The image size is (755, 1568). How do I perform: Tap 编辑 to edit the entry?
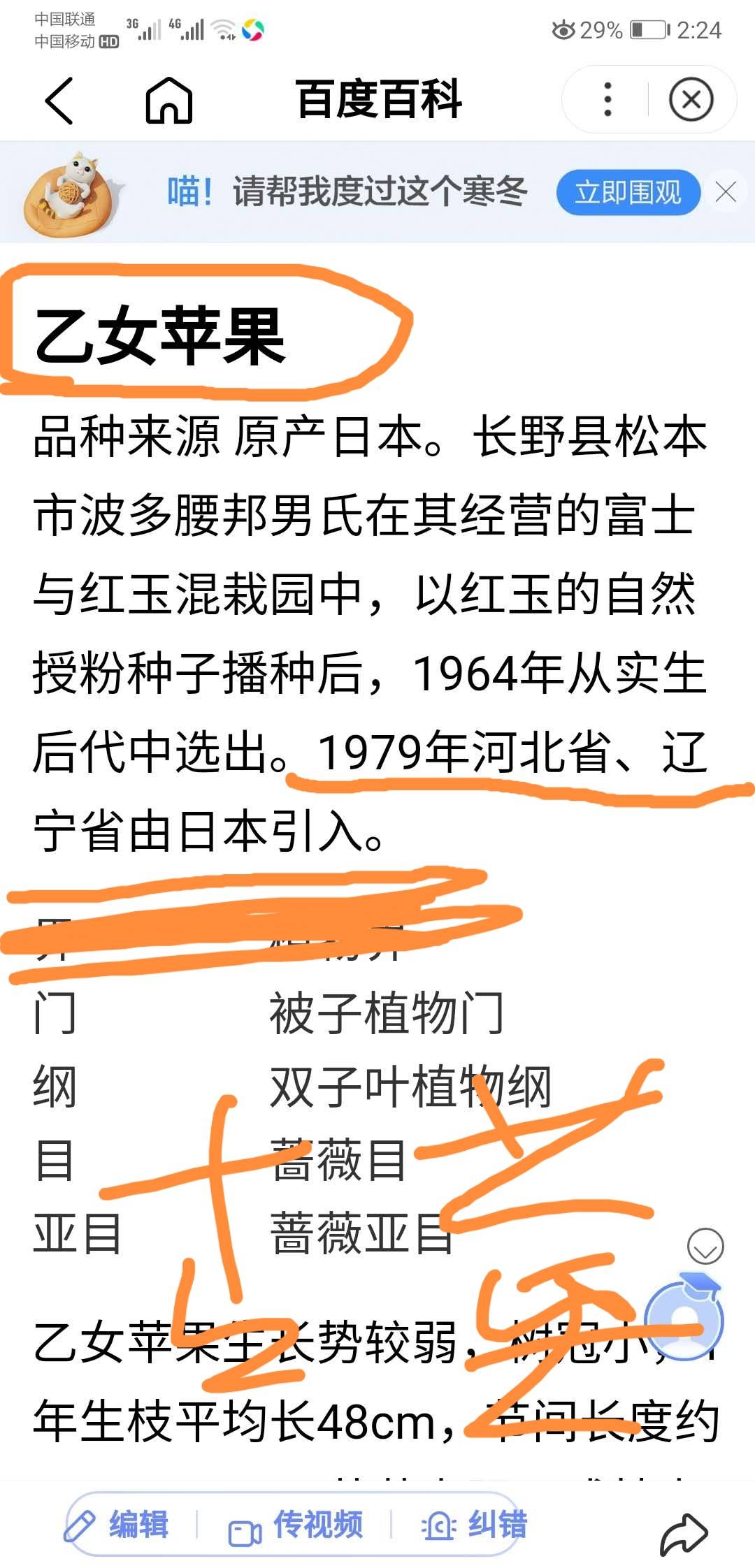117,1524
